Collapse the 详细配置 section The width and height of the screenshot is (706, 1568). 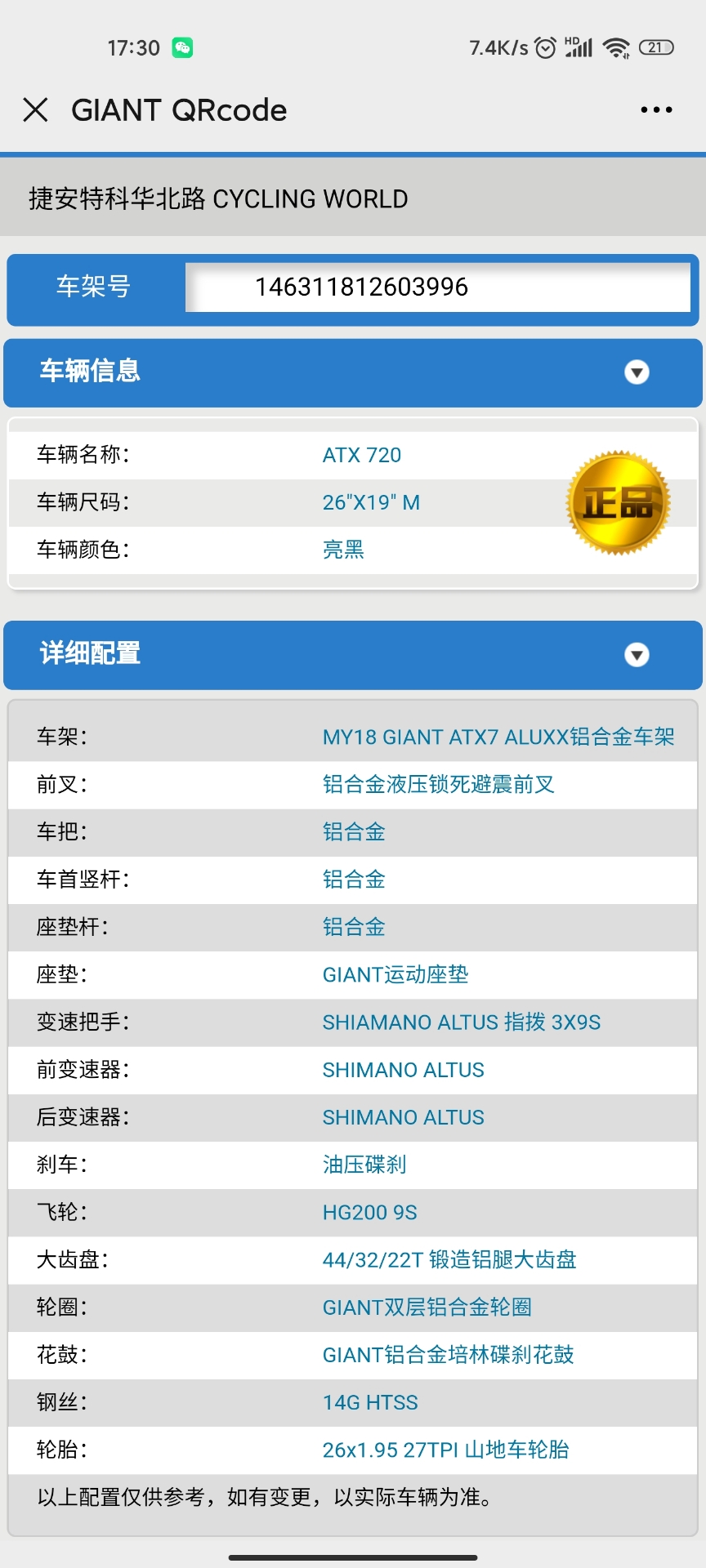(637, 655)
